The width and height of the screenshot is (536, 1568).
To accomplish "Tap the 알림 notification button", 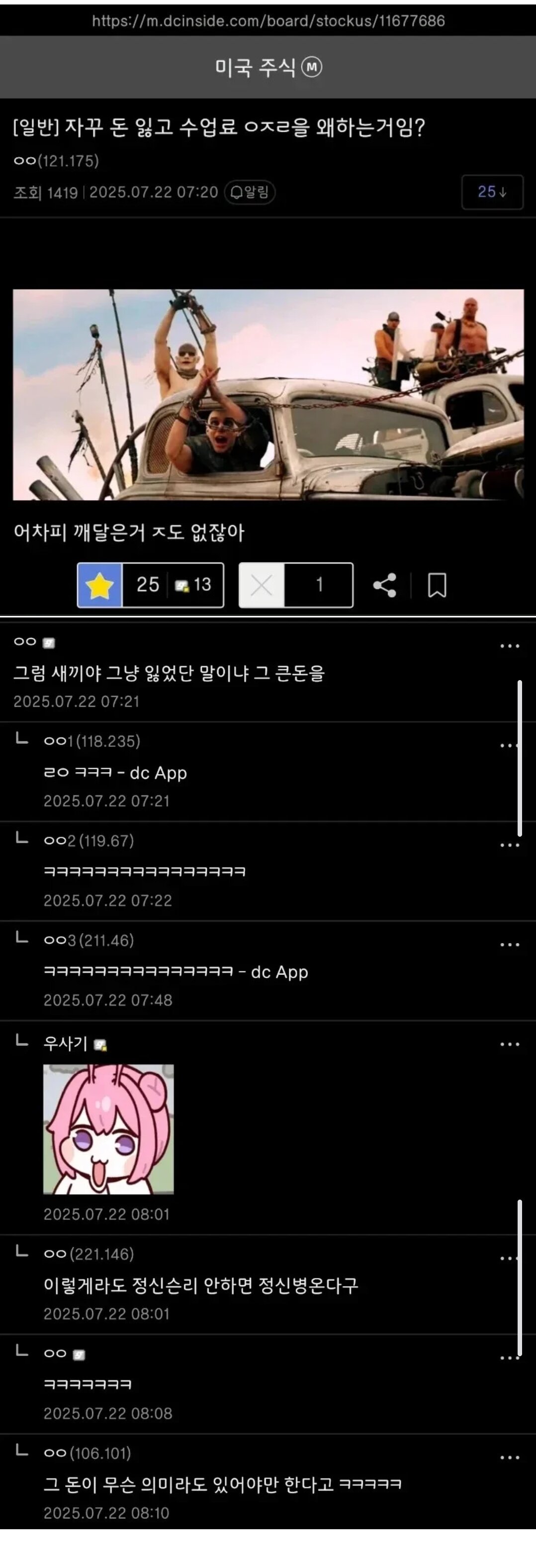I will pyautogui.click(x=250, y=192).
